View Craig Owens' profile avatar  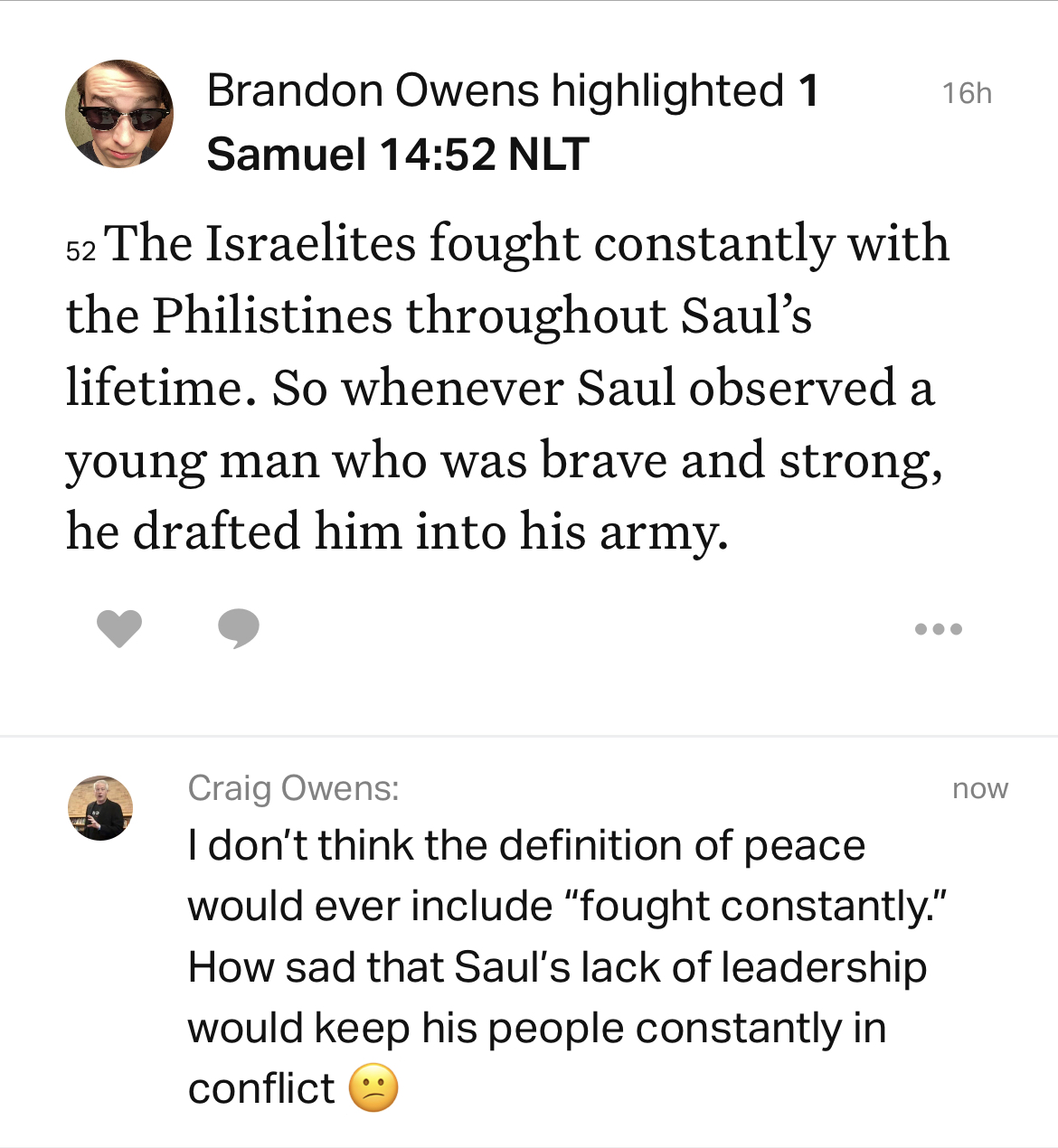(100, 808)
